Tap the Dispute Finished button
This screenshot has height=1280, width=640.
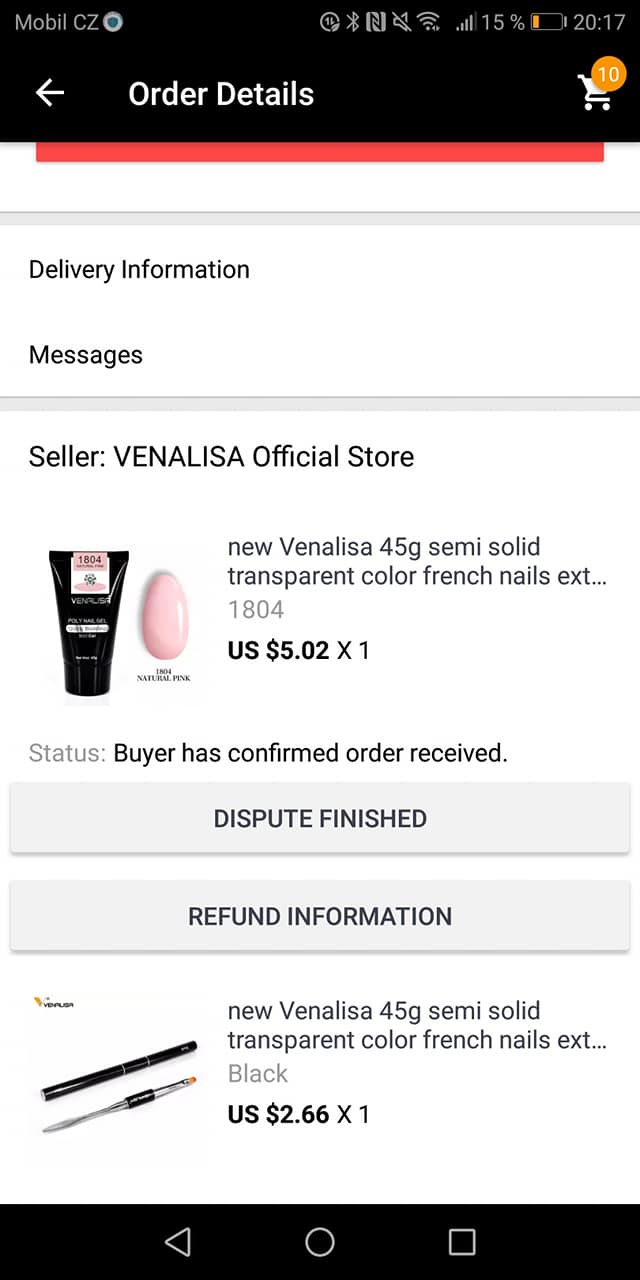point(320,819)
